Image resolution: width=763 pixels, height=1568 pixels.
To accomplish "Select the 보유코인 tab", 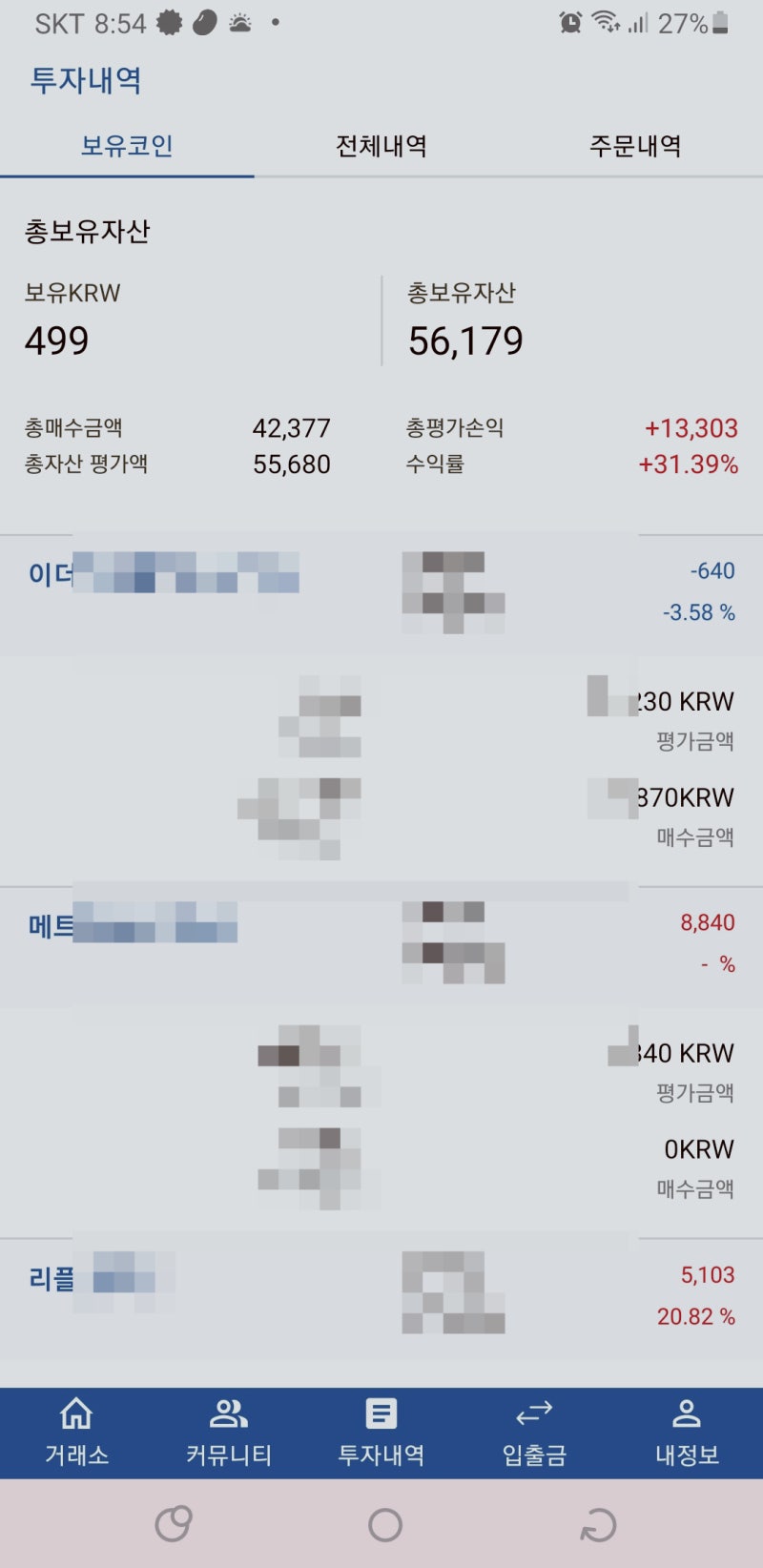I will pyautogui.click(x=129, y=145).
